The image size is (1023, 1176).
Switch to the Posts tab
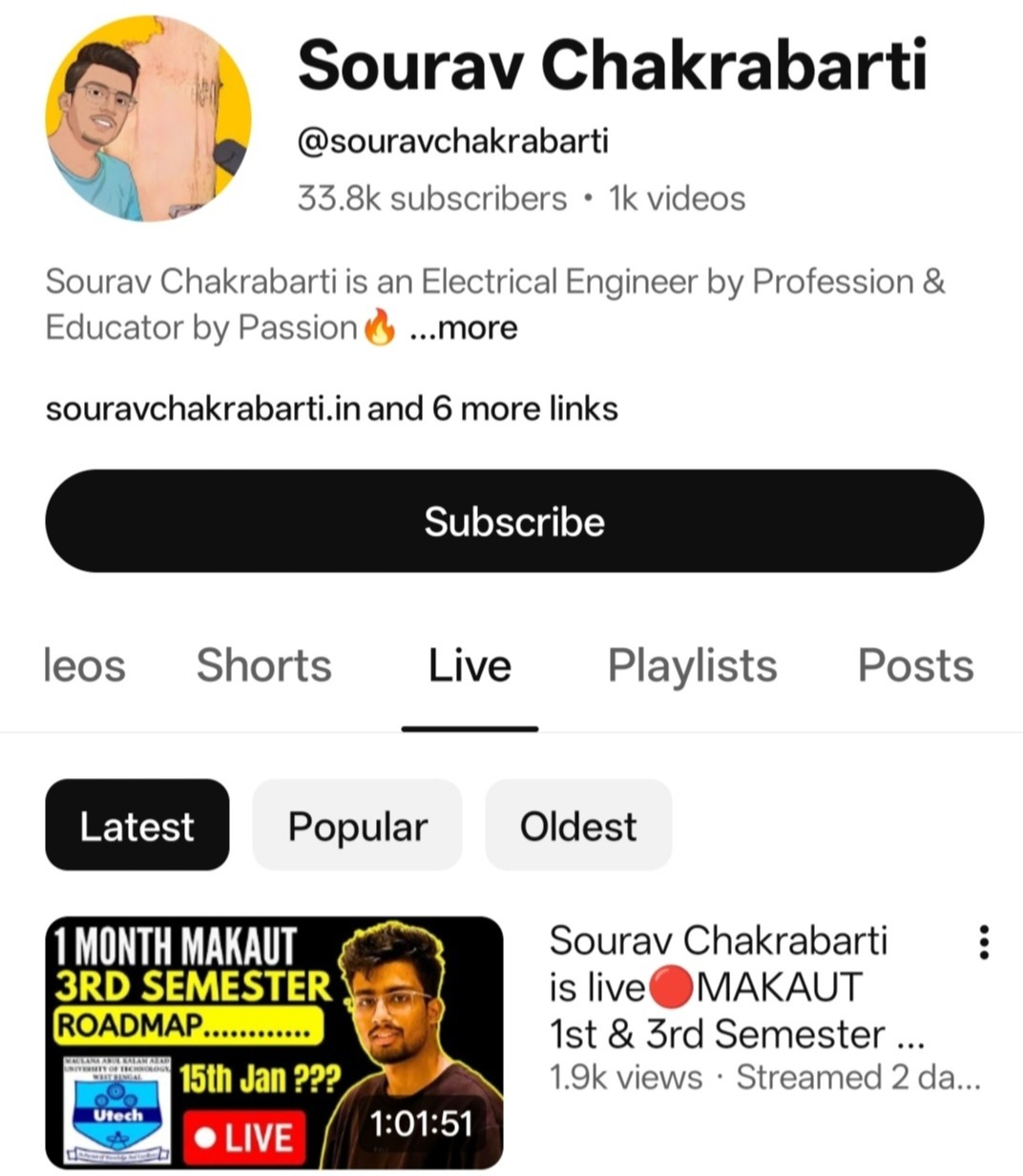pyautogui.click(x=915, y=665)
